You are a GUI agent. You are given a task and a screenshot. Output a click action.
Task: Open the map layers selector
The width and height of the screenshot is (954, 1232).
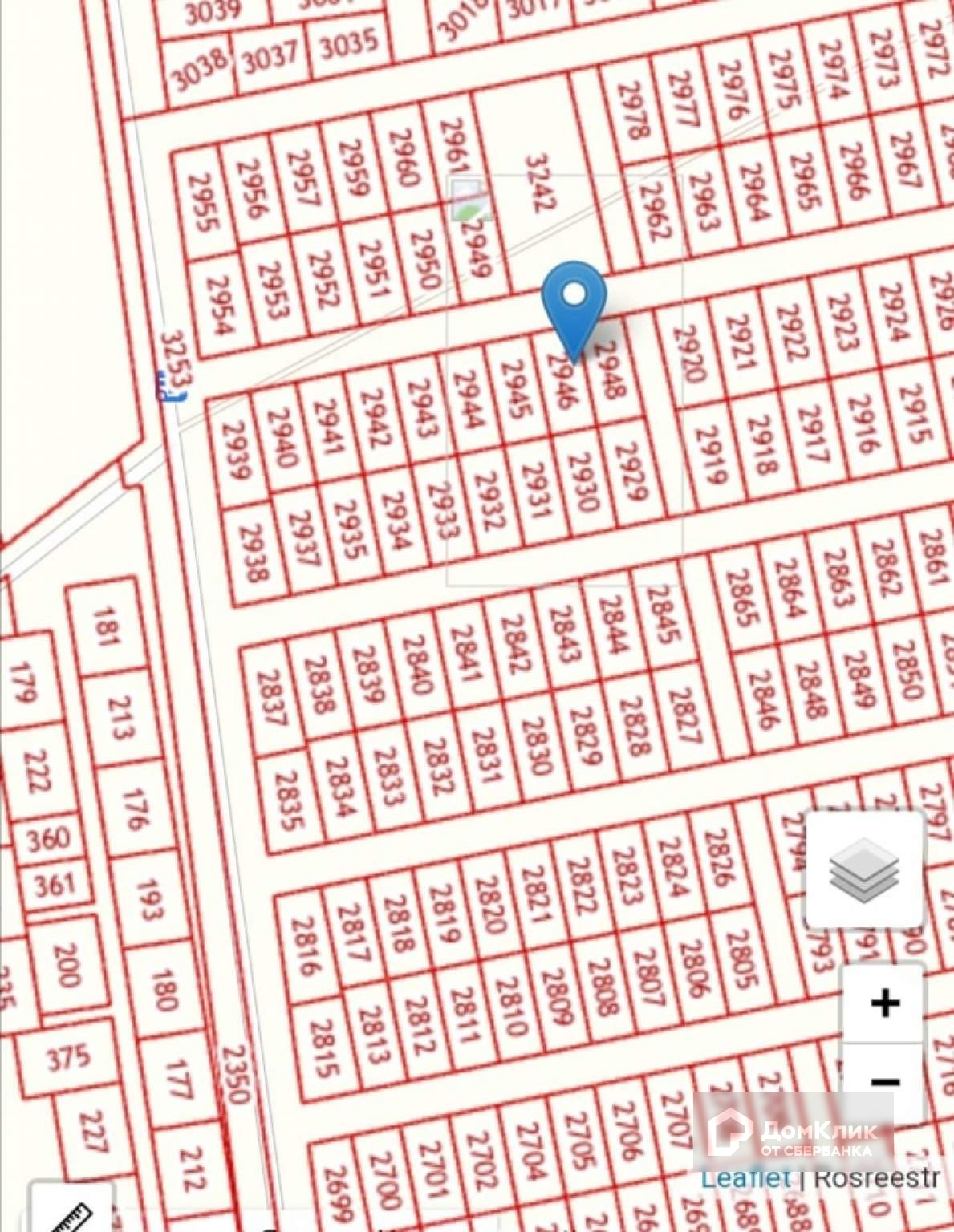coord(864,869)
